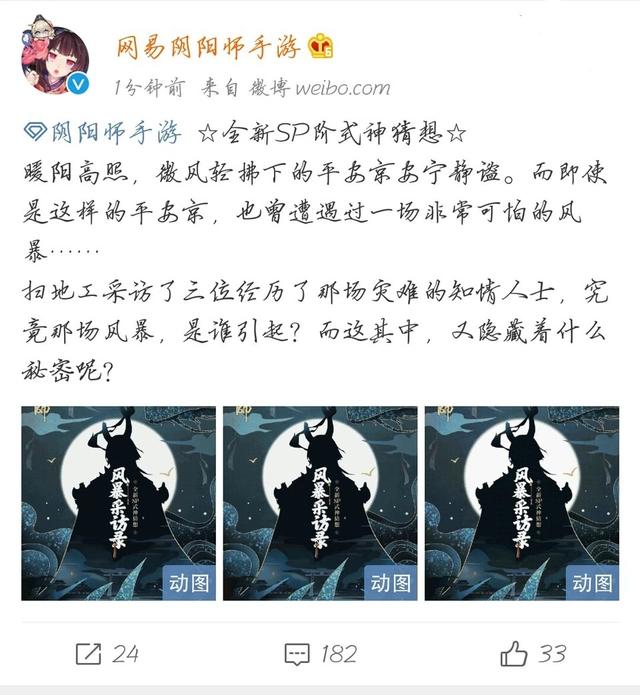View the last 风暴采访录 GIF image

pos(521,502)
